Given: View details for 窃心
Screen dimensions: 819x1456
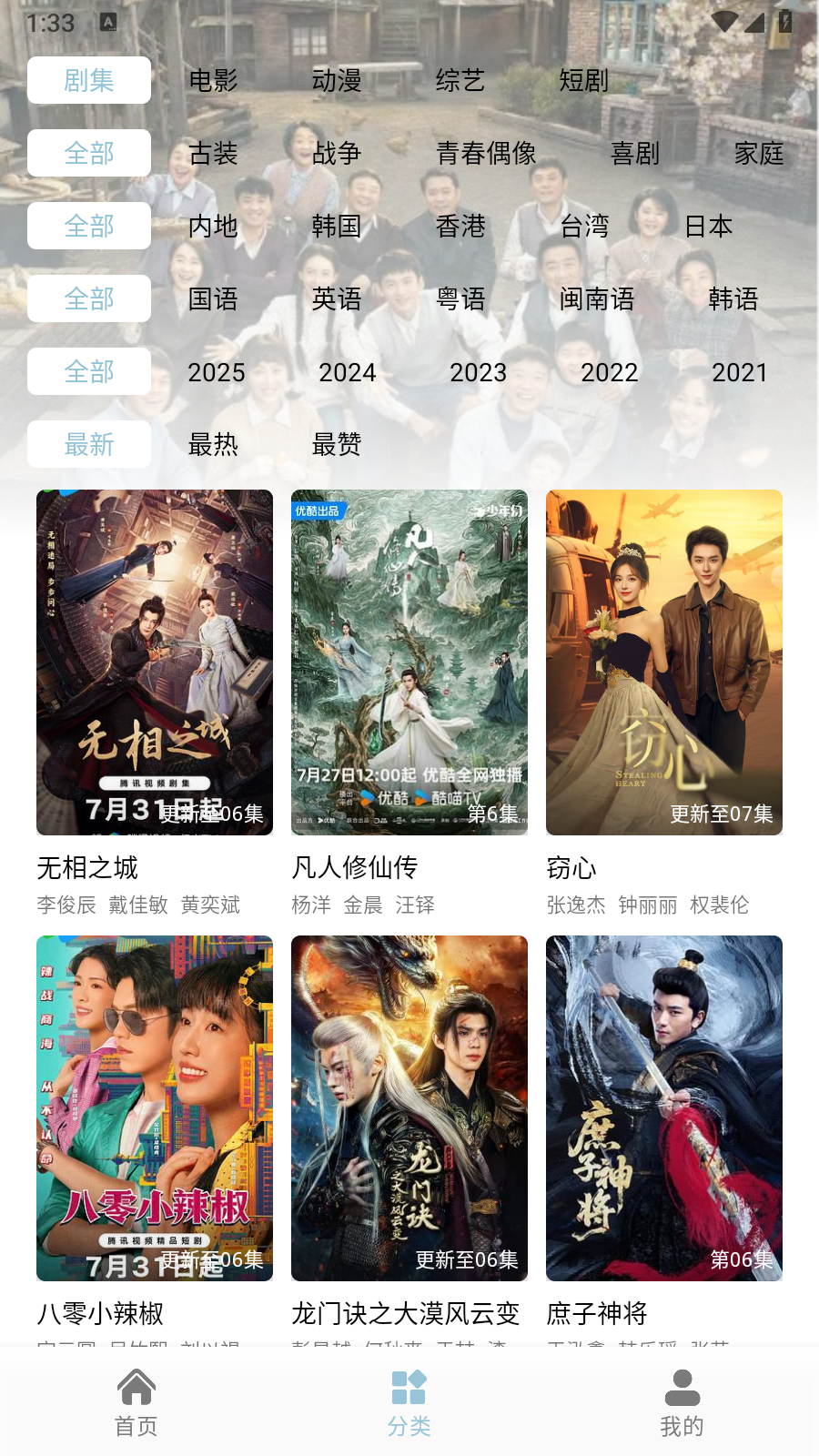Looking at the screenshot, I should [664, 662].
